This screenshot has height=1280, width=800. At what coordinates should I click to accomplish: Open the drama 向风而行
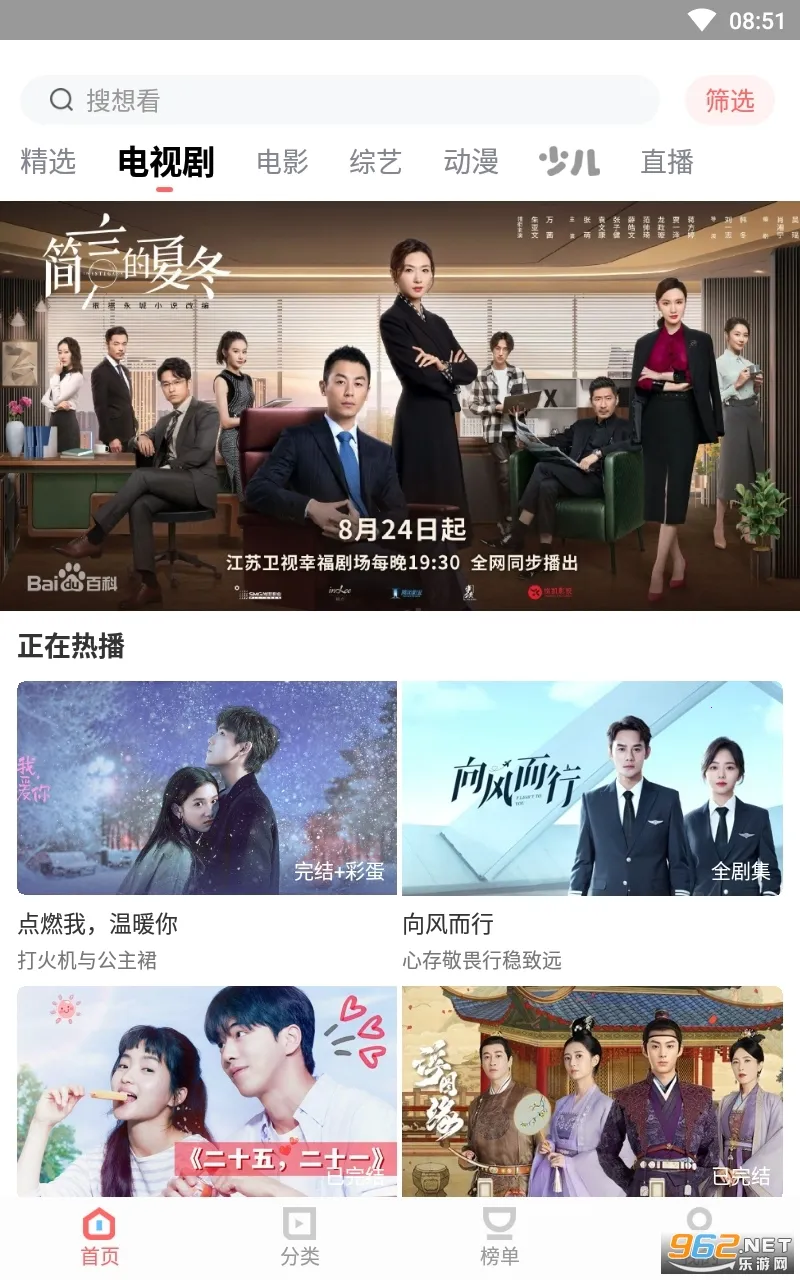coord(592,788)
